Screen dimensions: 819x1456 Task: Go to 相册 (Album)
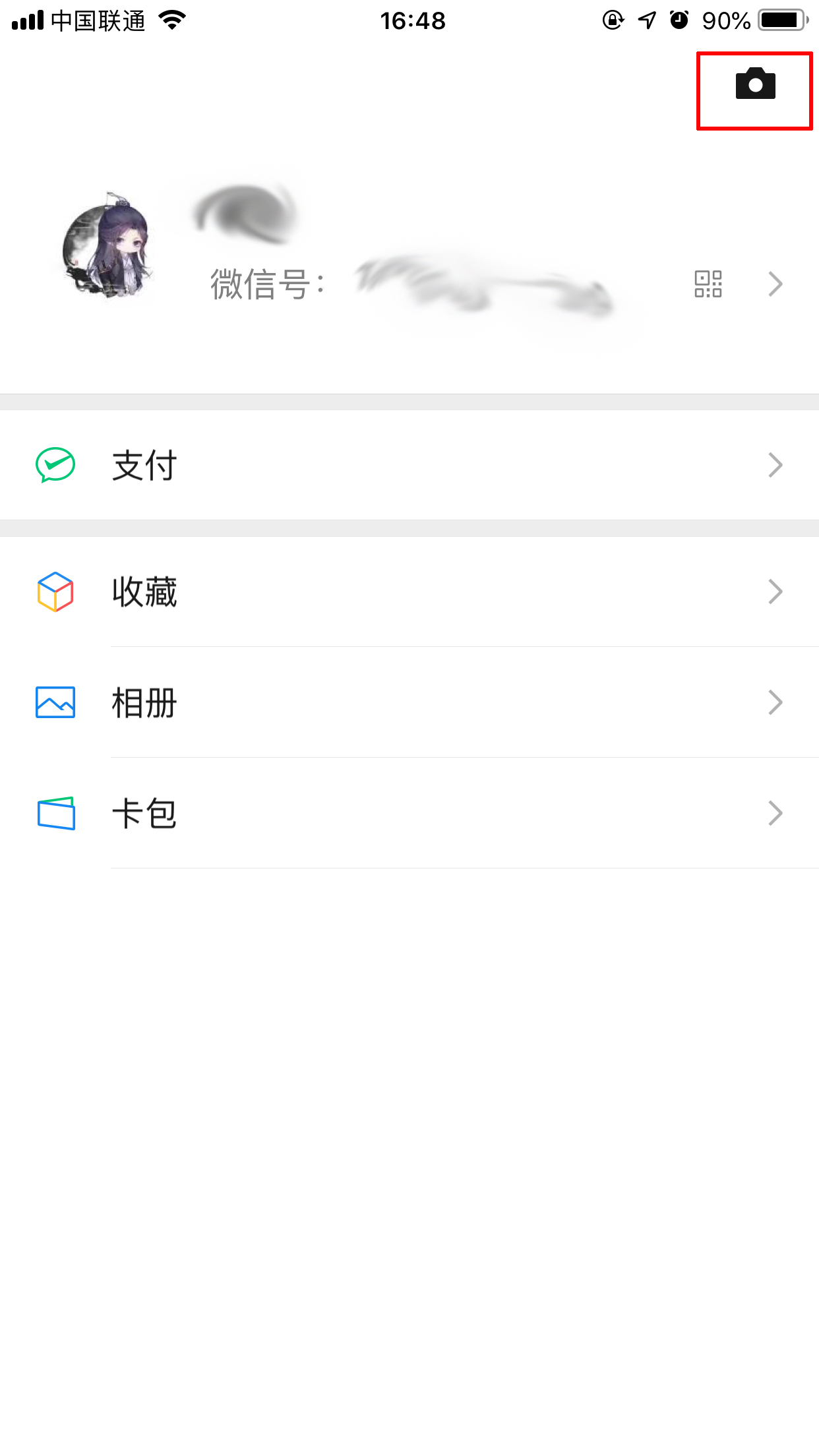point(409,703)
